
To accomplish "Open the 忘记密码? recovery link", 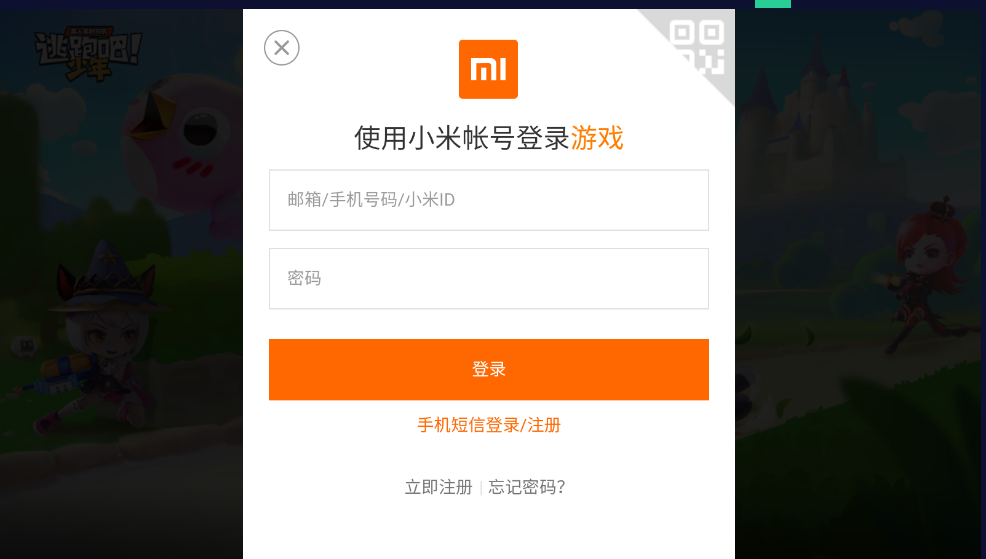I will (x=527, y=487).
